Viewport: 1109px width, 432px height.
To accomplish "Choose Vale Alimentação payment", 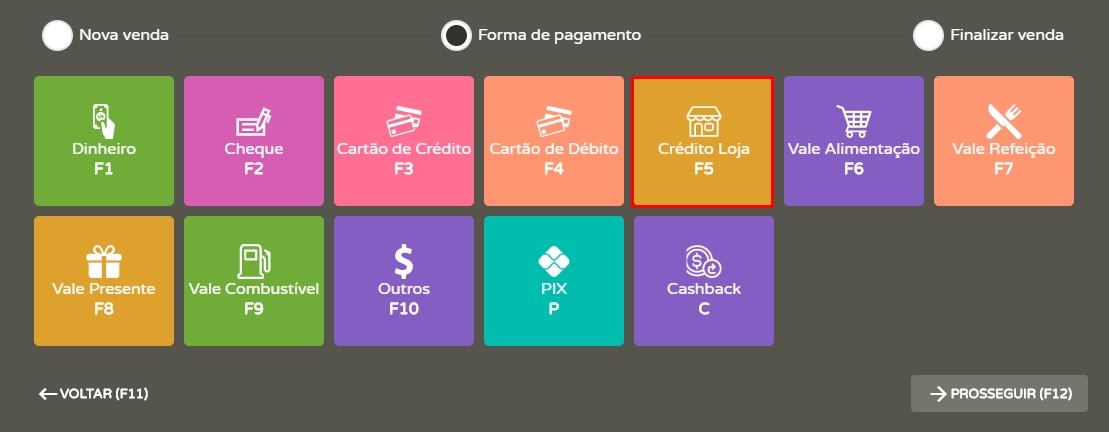I will (854, 141).
